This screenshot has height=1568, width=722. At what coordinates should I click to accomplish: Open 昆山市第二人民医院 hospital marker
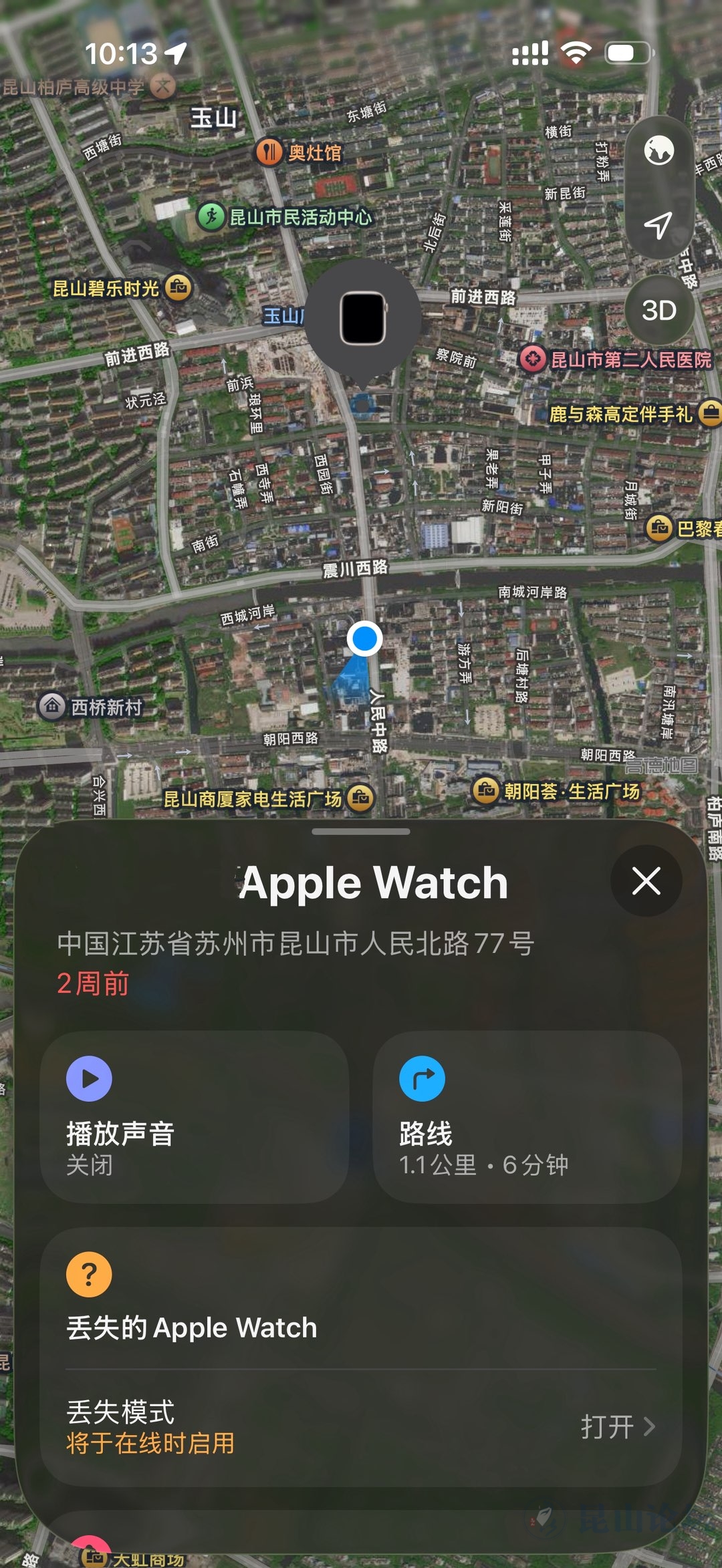pyautogui.click(x=533, y=360)
